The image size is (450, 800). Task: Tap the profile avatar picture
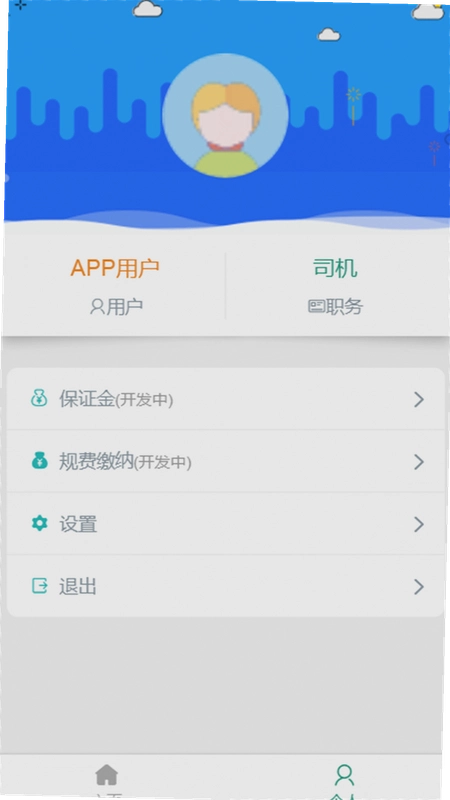click(226, 116)
